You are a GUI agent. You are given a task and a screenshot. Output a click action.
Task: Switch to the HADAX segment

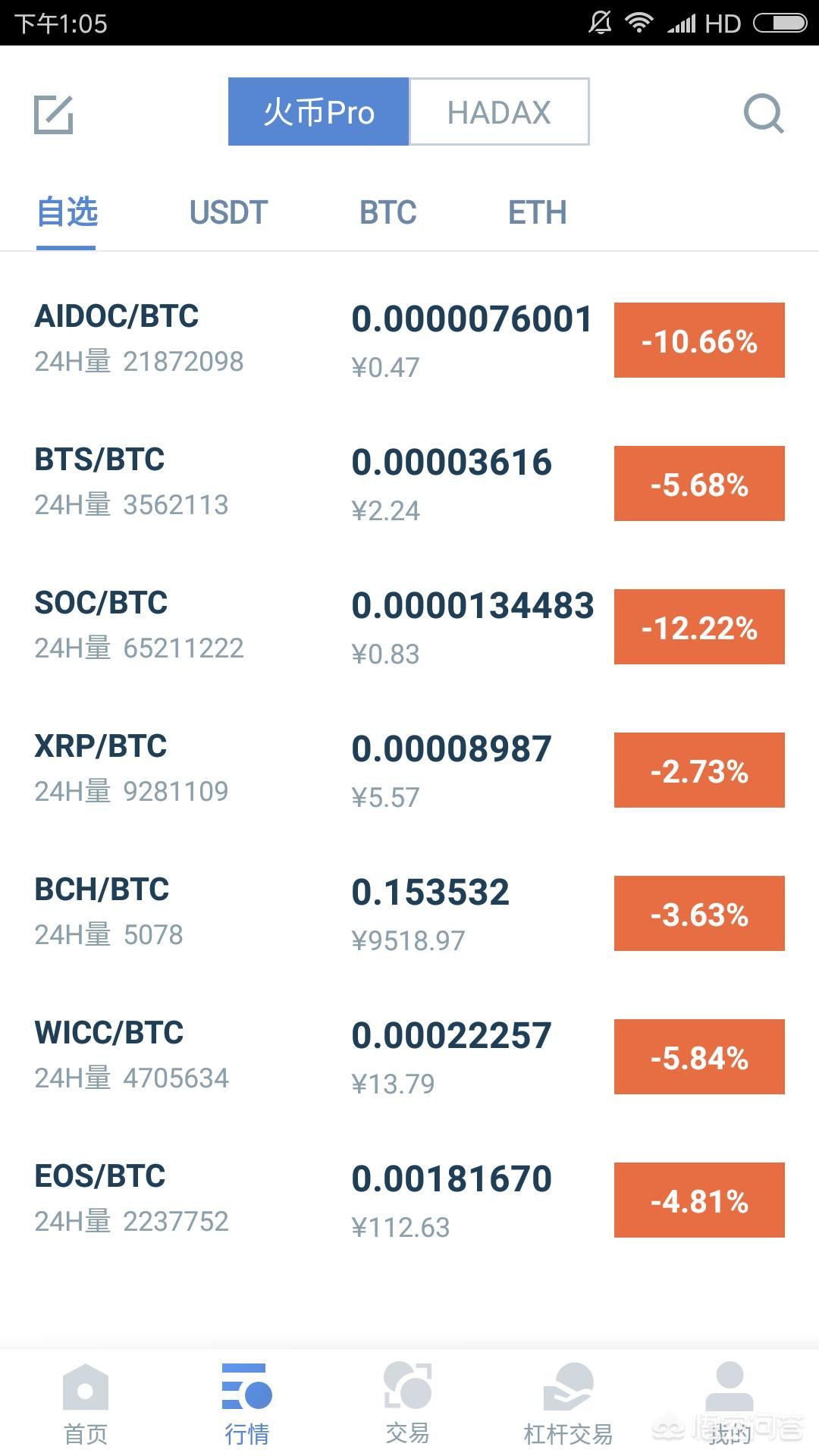point(499,112)
